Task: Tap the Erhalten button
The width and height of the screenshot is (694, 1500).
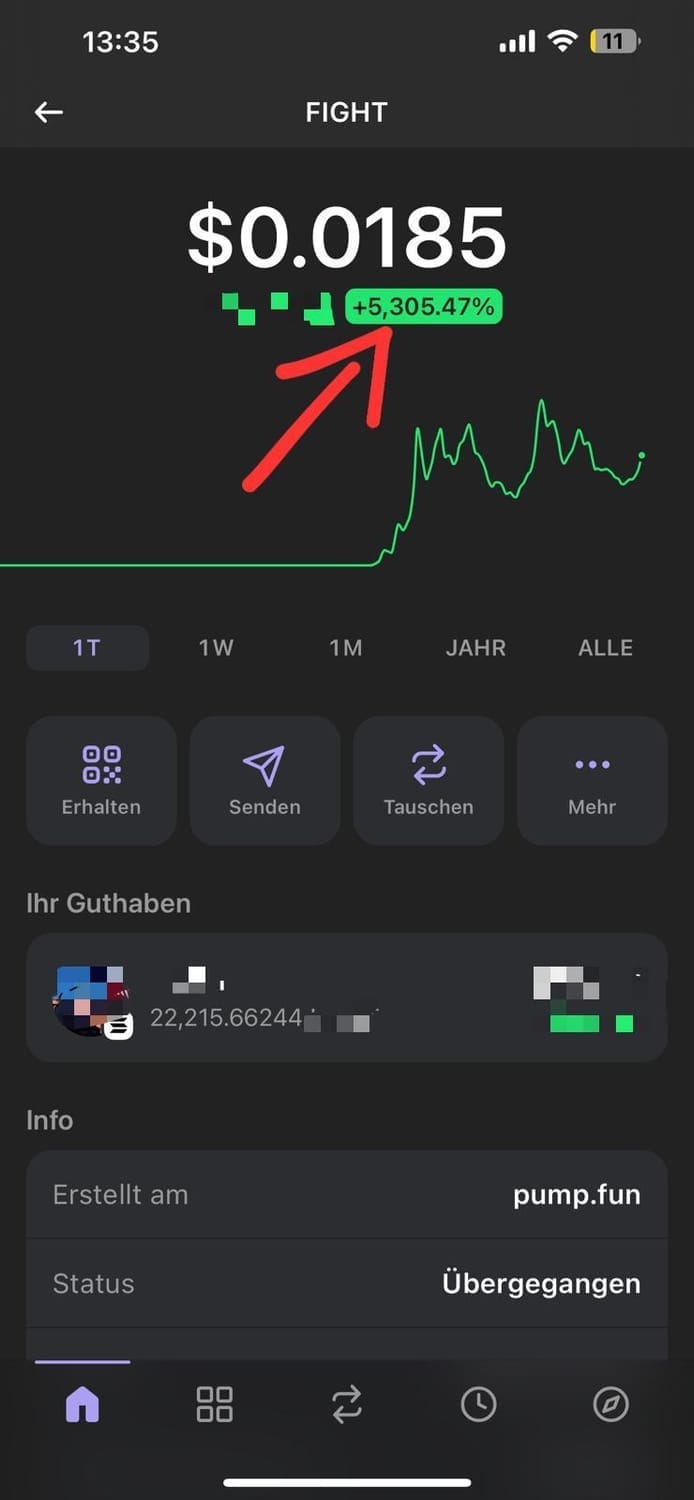Action: (101, 781)
